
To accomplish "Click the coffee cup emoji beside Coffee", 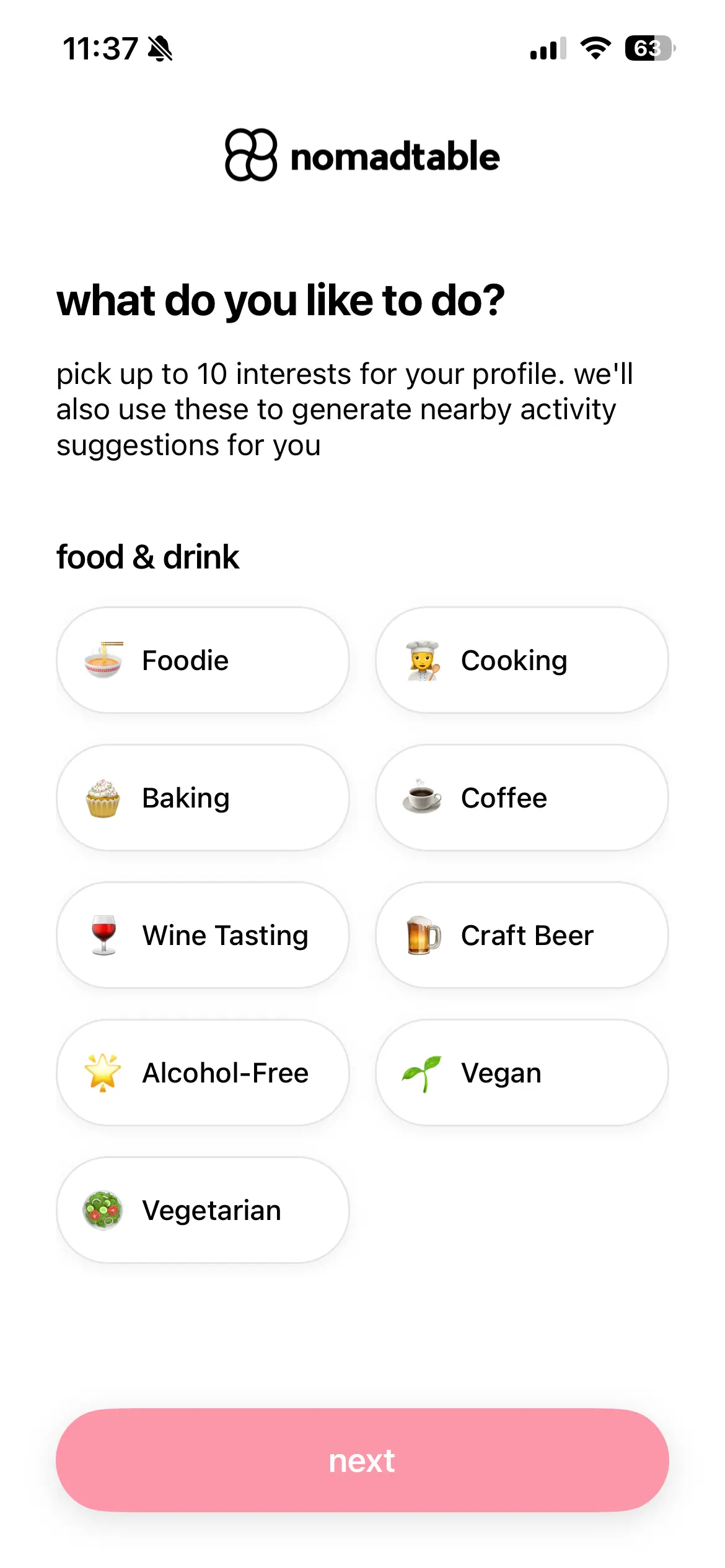I will (x=422, y=798).
